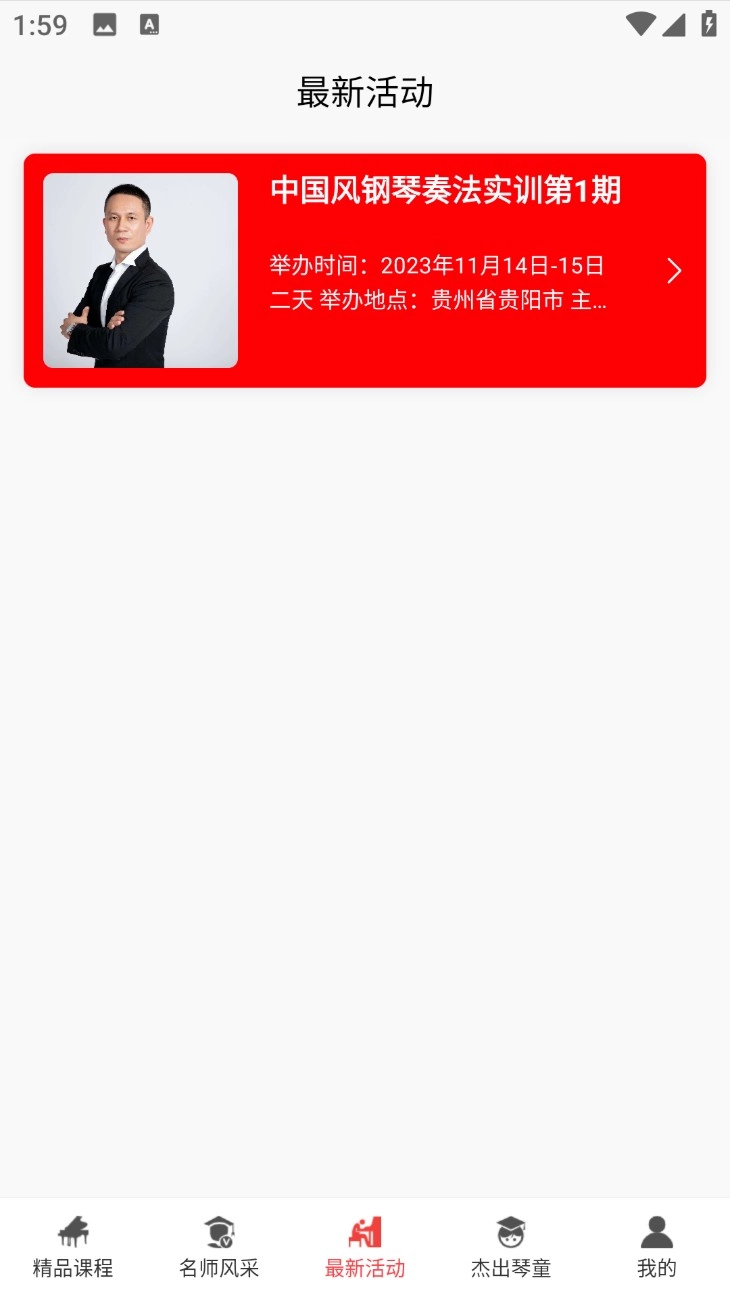Open the 杰出琴童 tab
This screenshot has width=730, height=1299.
[x=511, y=1247]
